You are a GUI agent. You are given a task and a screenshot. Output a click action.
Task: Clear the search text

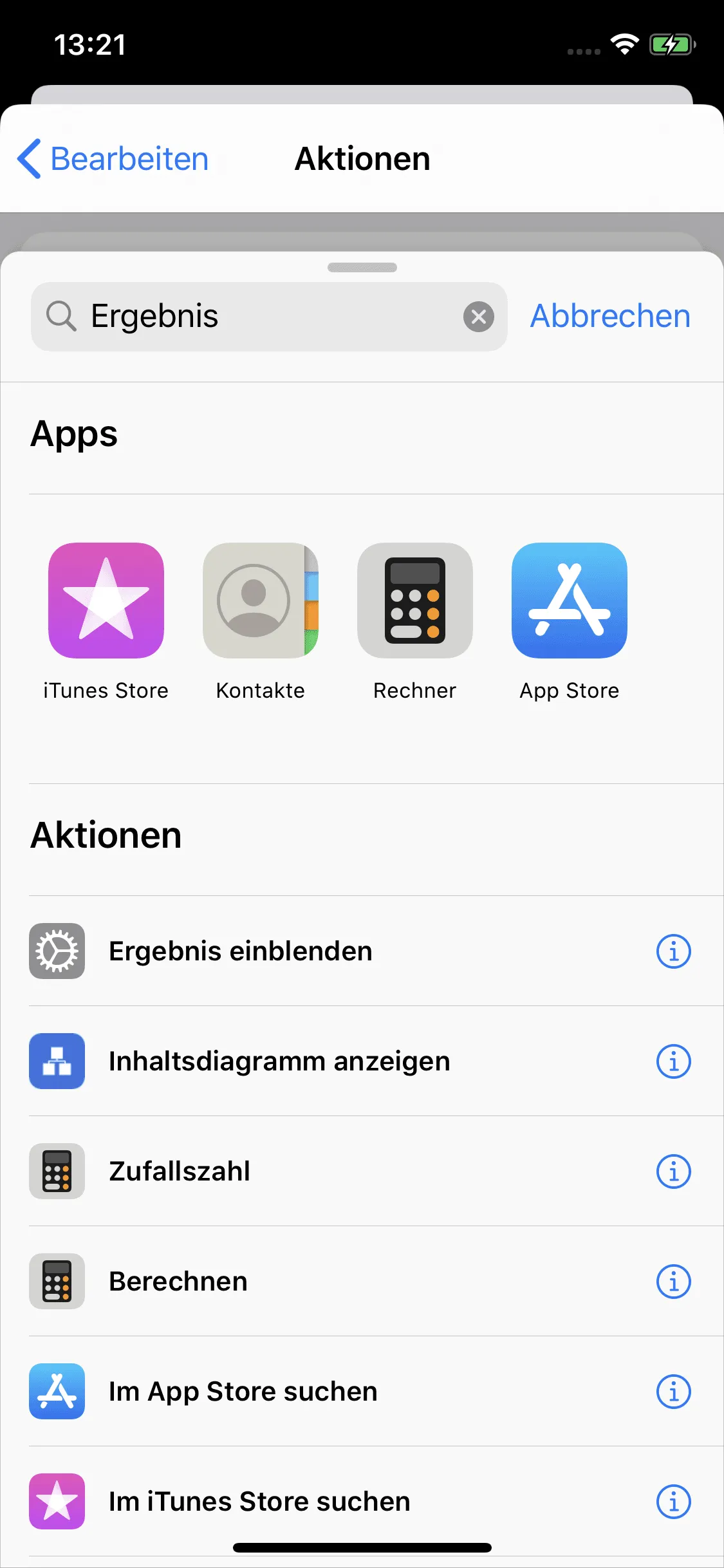(x=479, y=317)
